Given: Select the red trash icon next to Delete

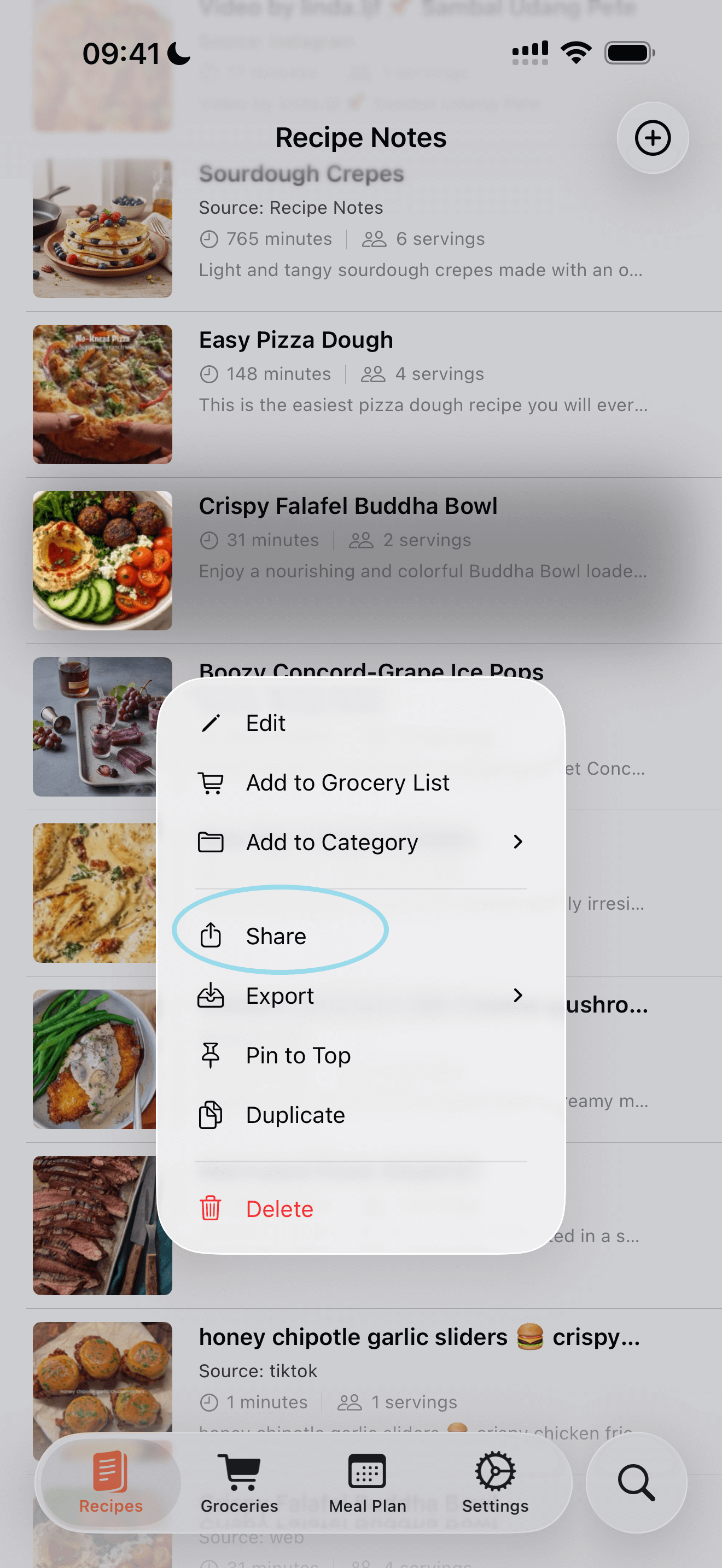Looking at the screenshot, I should (x=211, y=1208).
